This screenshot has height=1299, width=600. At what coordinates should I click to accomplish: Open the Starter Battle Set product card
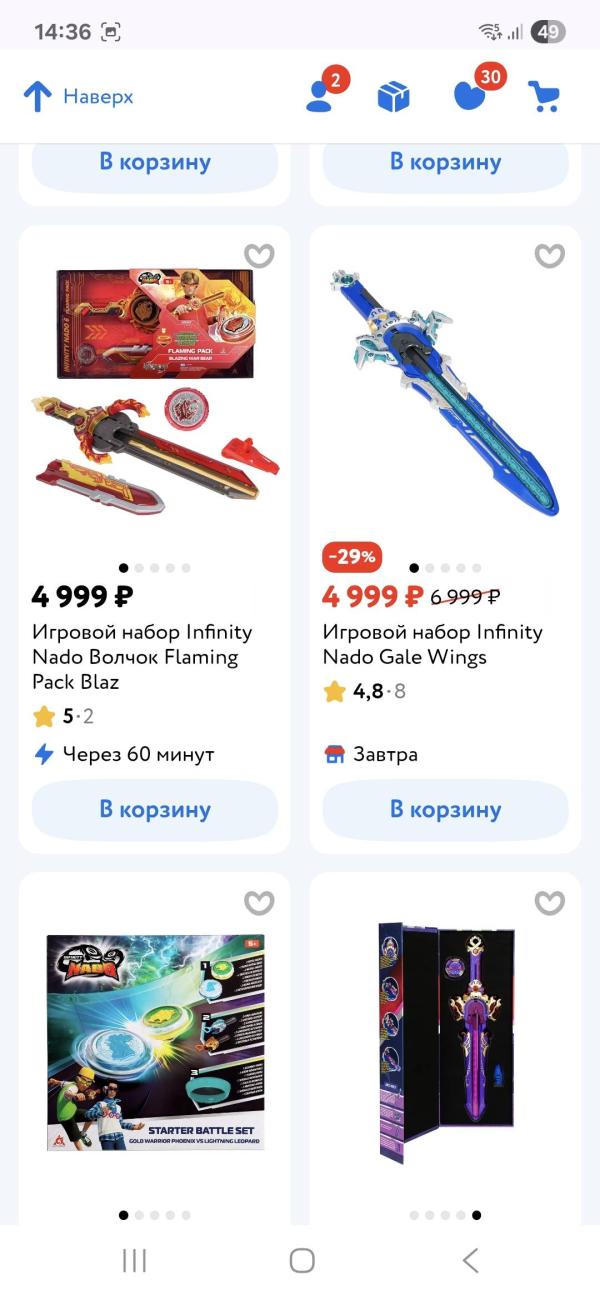pyautogui.click(x=155, y=1040)
